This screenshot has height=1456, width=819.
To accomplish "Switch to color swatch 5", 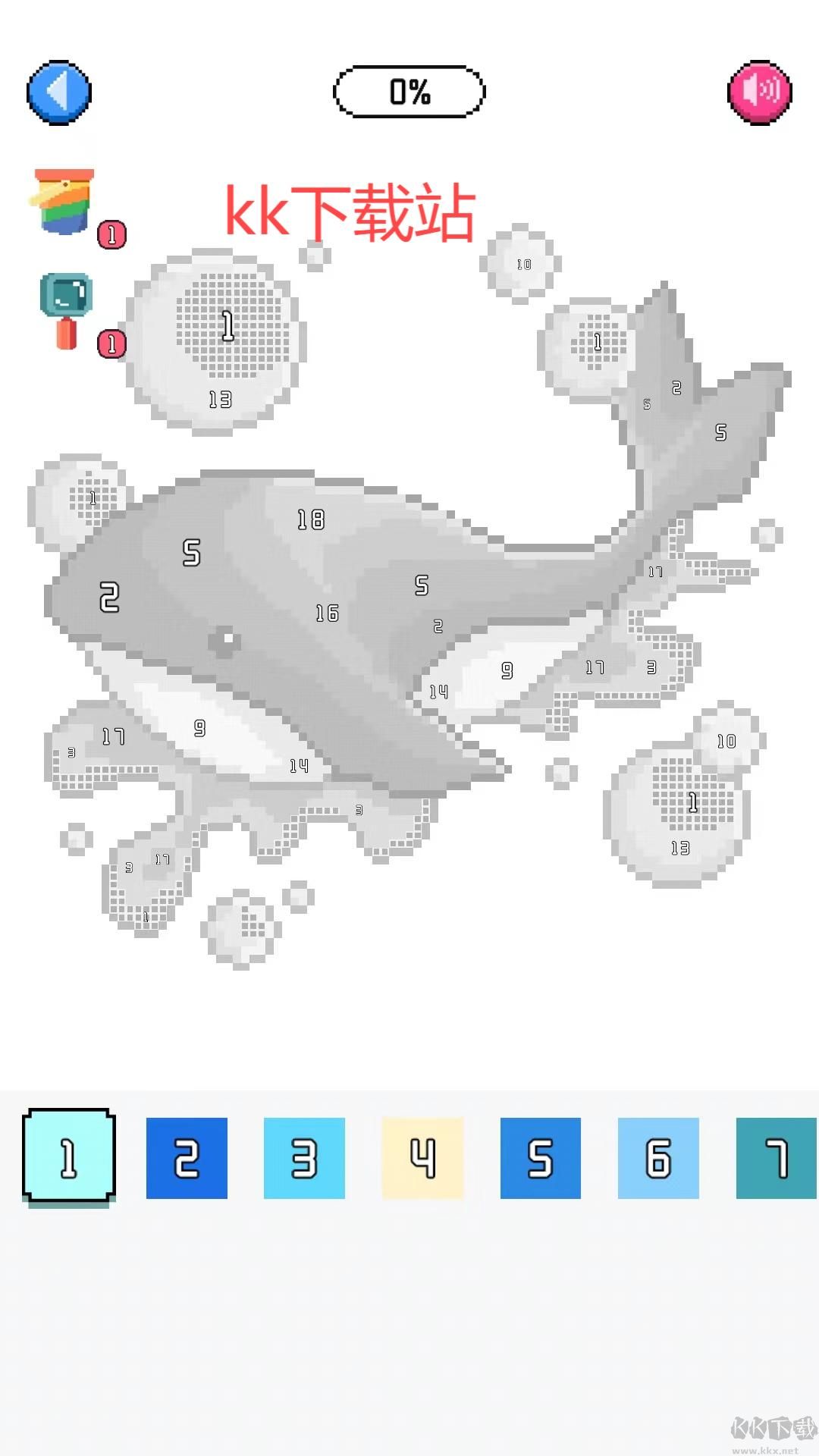I will coord(541,1158).
